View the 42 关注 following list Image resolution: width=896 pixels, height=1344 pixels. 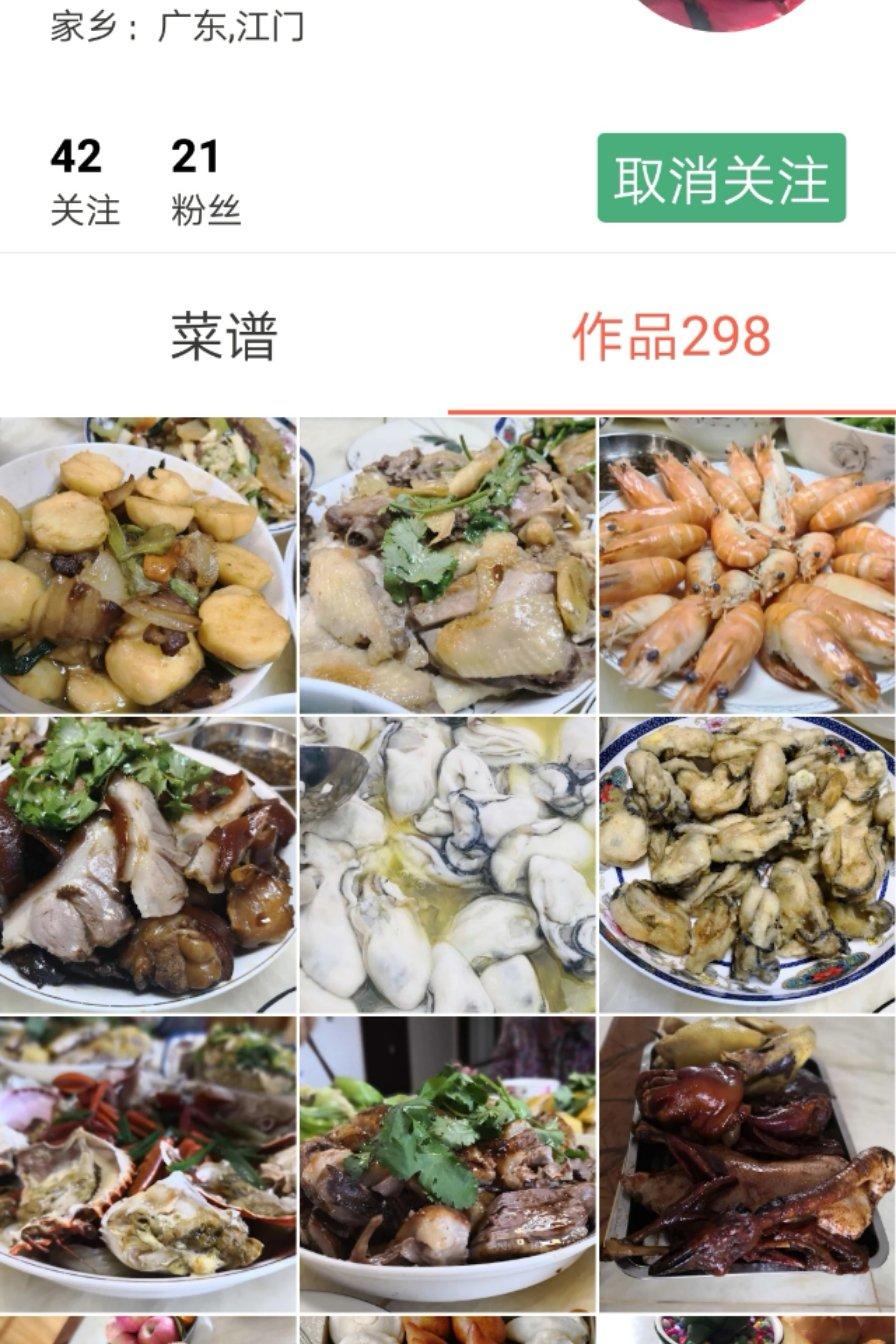point(84,181)
